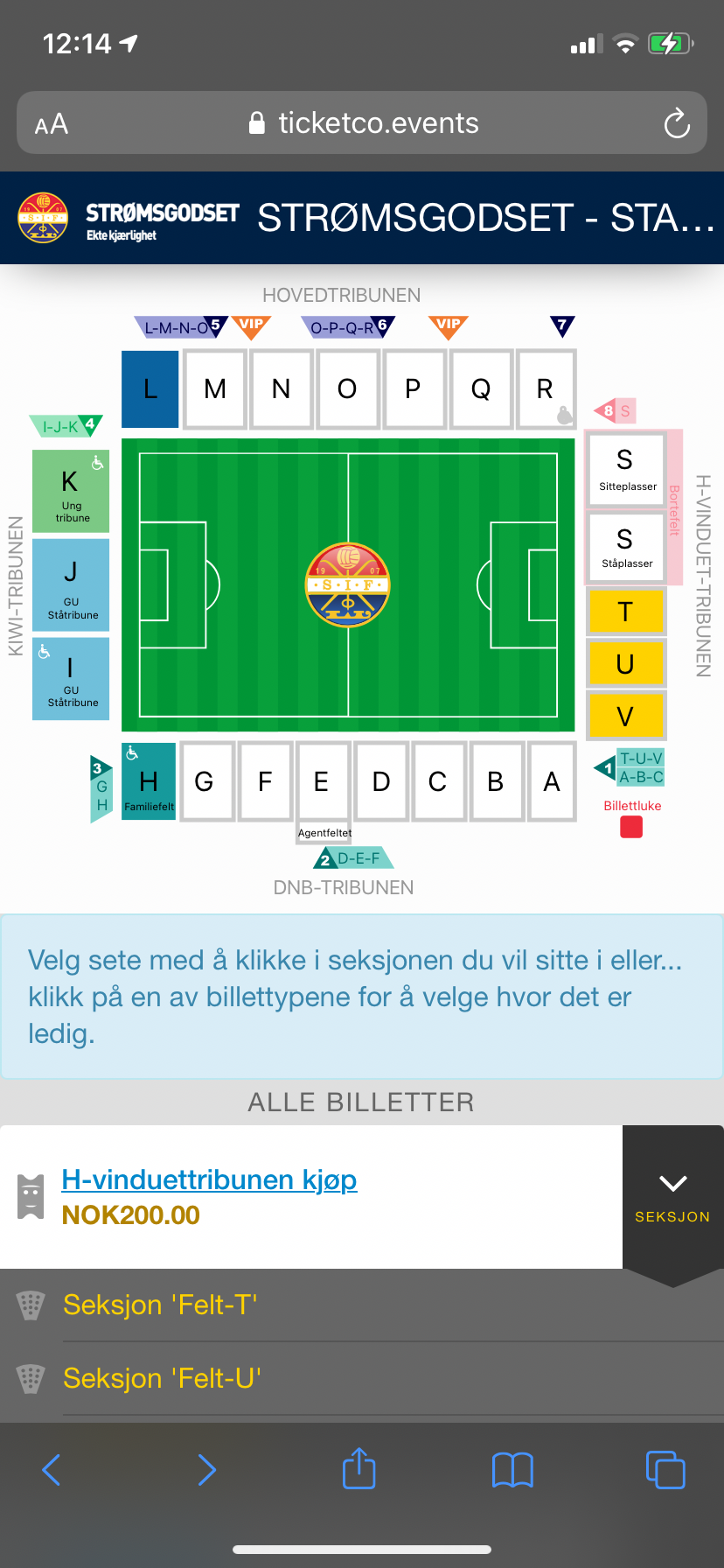
Task: Choose yellow section T
Action: [625, 612]
